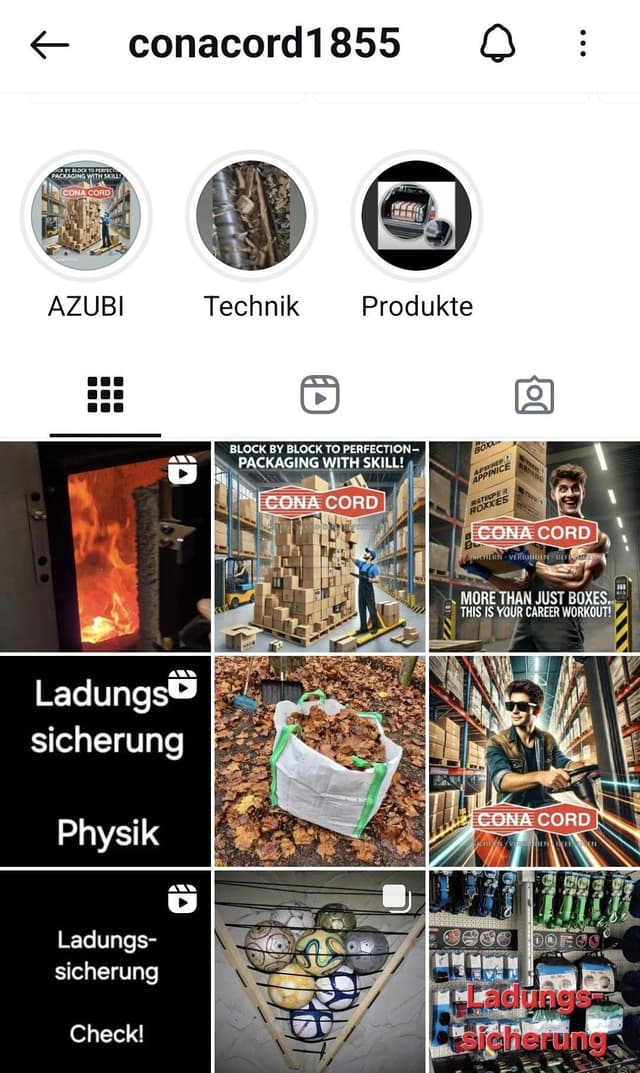Play the Ladungssicherung Check! reel
The width and height of the screenshot is (640, 1073).
105,971
